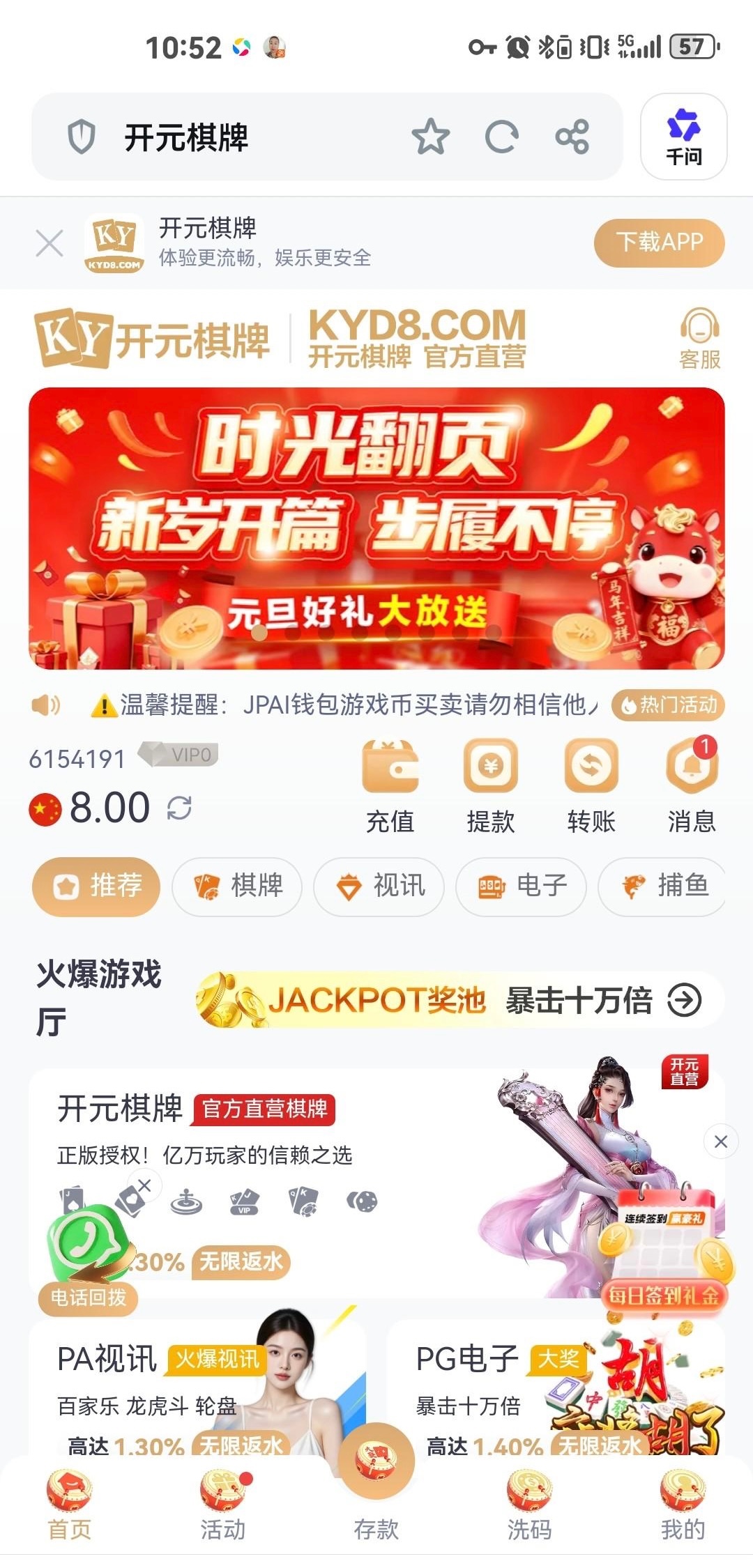The image size is (753, 1568).
Task: Switch to the 活动 tab
Action: coord(223,1505)
